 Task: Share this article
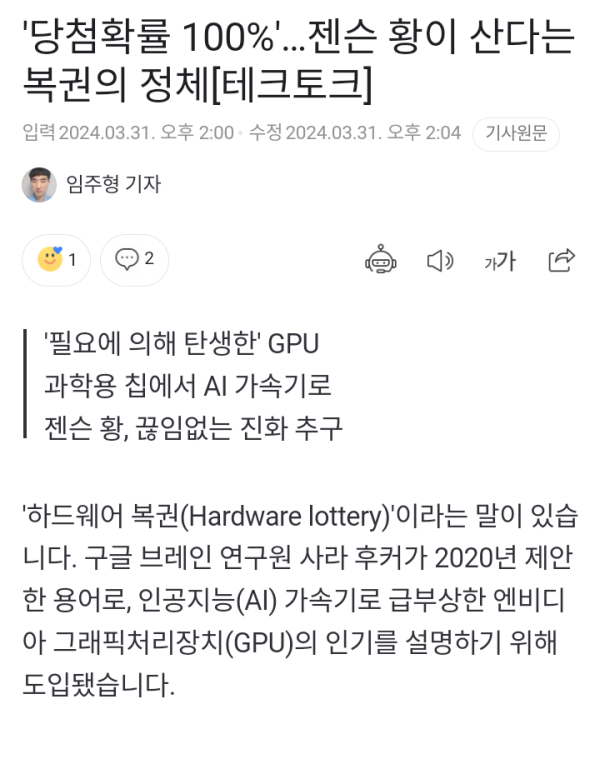pos(561,261)
